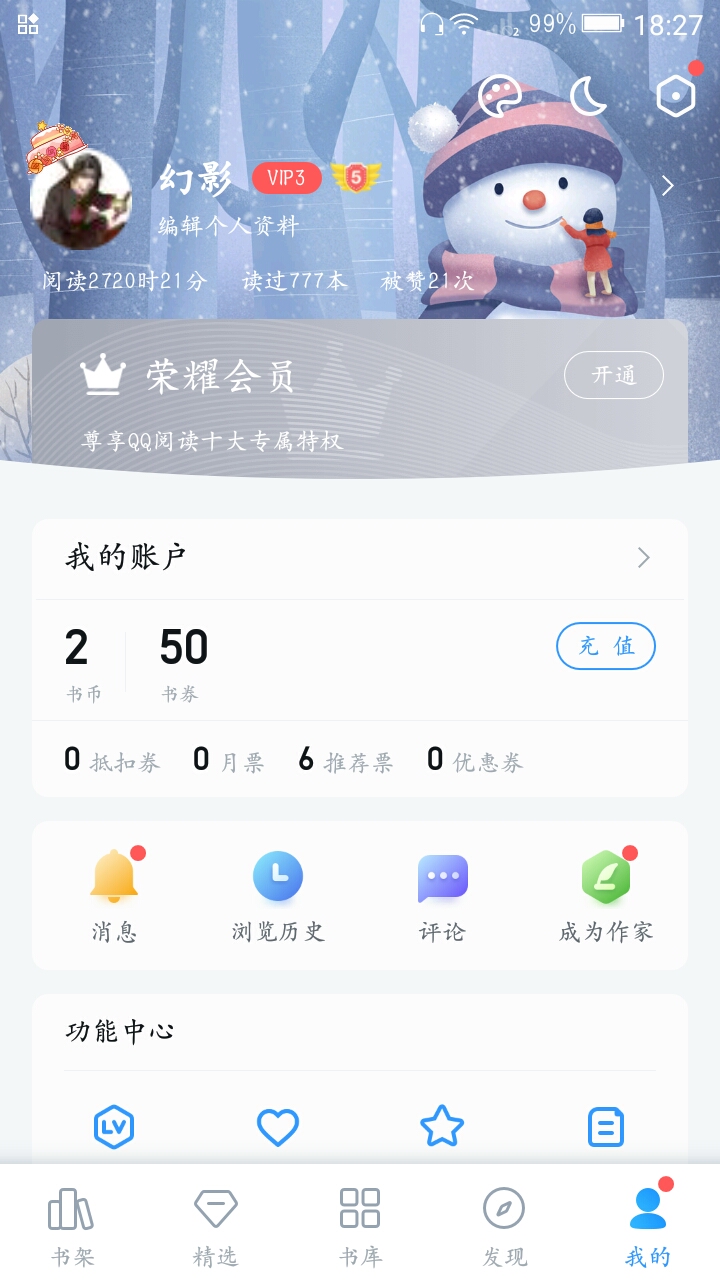
Task: Open the VIP3 badge
Action: (286, 178)
